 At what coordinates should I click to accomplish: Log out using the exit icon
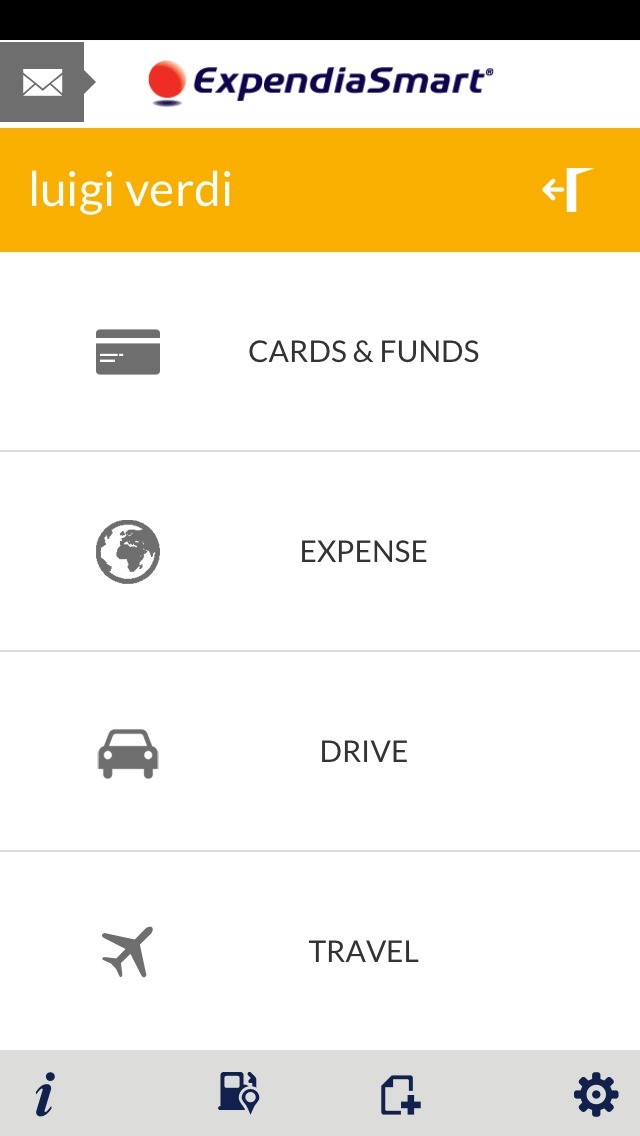point(568,190)
